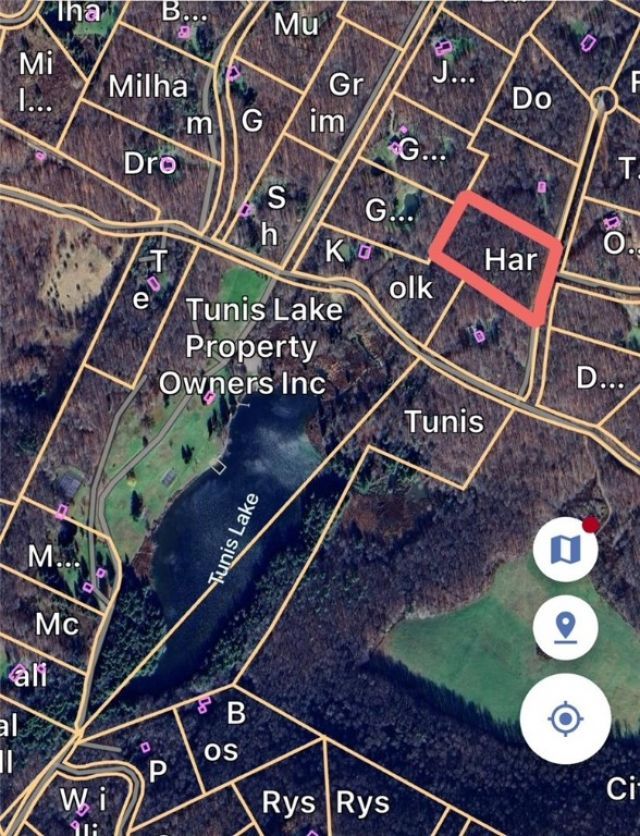Center map on my current location
The height and width of the screenshot is (836, 640).
coord(565,719)
